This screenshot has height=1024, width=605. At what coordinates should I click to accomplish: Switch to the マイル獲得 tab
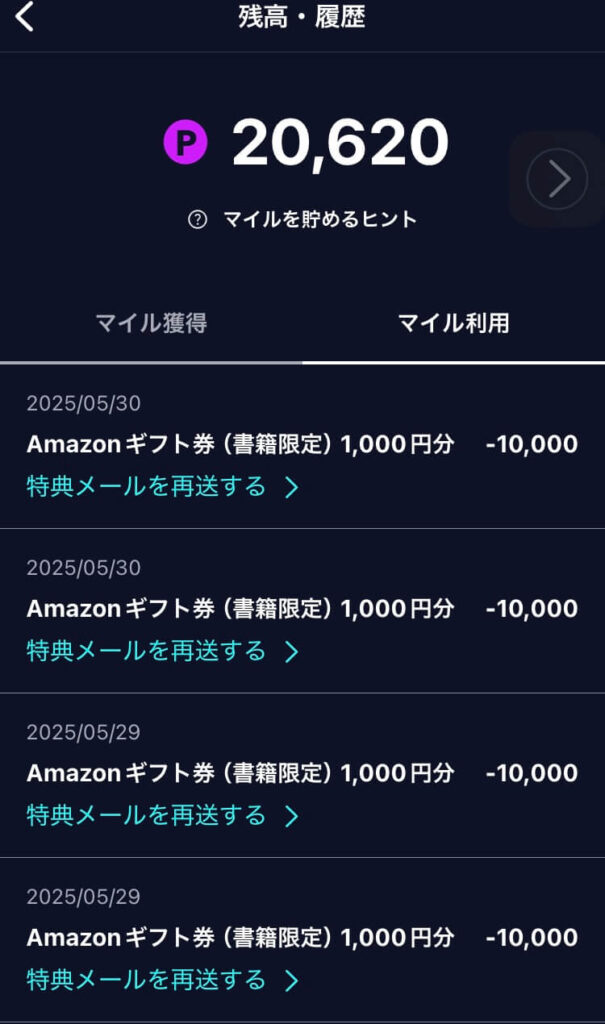[151, 323]
